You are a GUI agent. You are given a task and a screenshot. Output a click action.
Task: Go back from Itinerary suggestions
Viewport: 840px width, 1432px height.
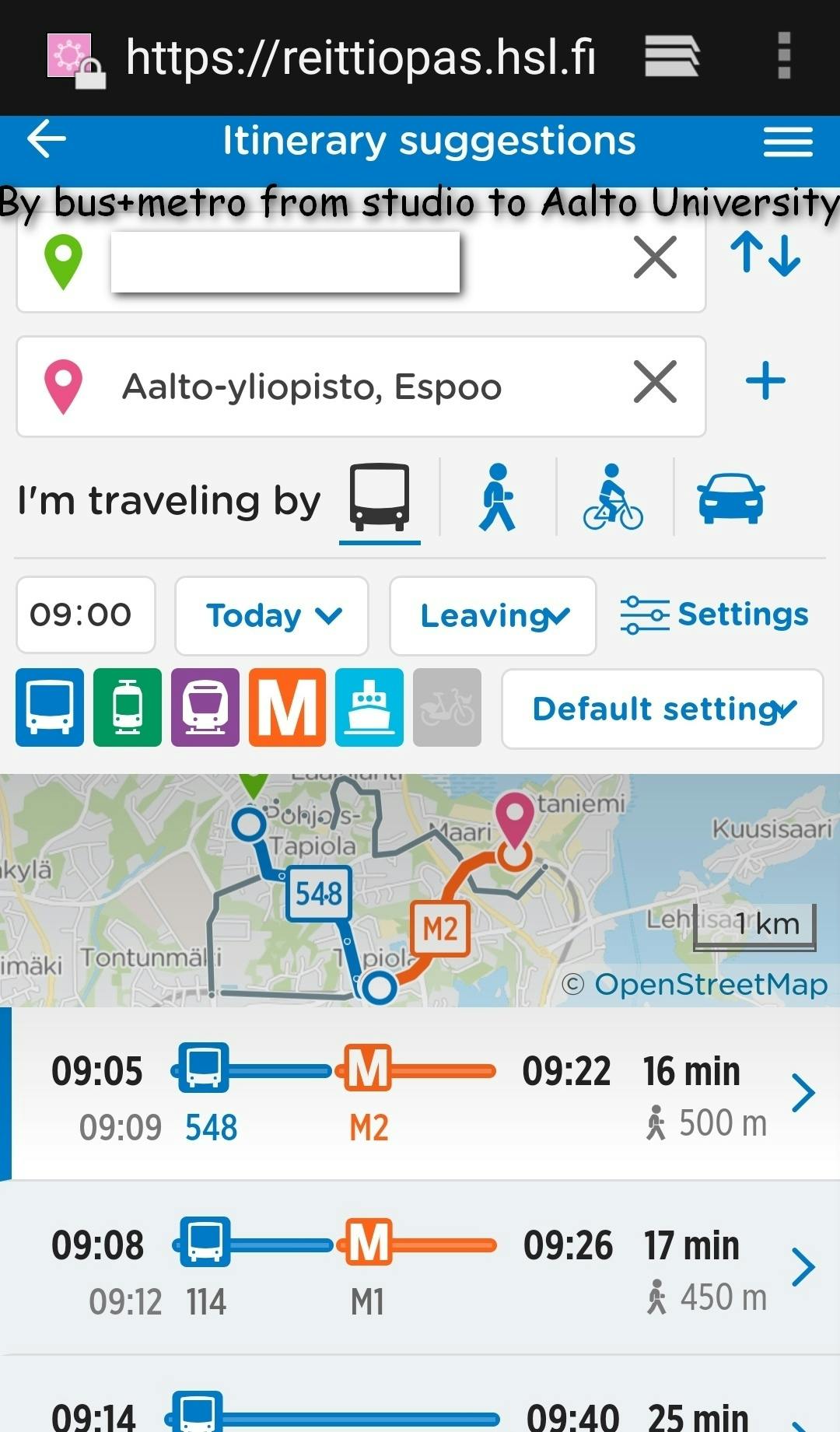(47, 142)
